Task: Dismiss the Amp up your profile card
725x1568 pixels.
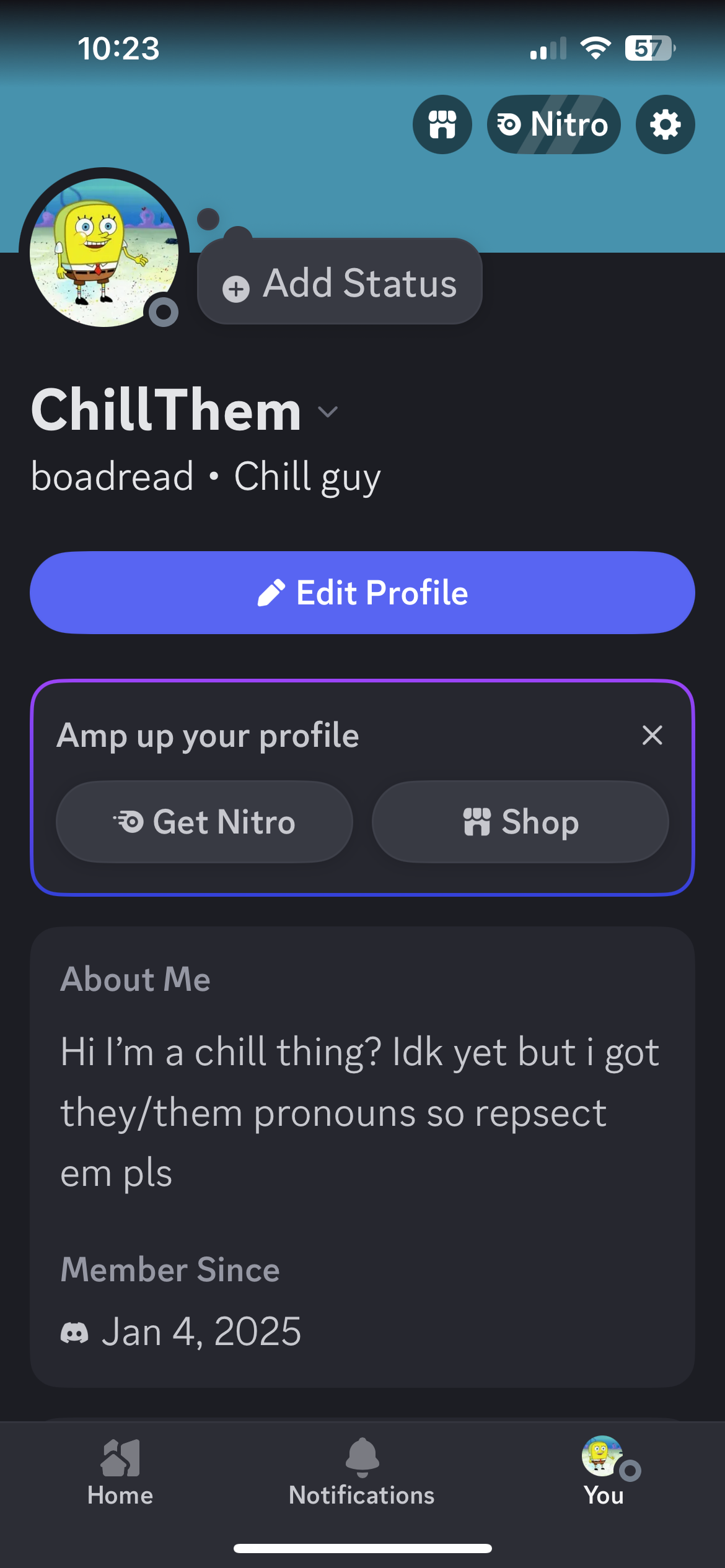Action: tap(652, 735)
